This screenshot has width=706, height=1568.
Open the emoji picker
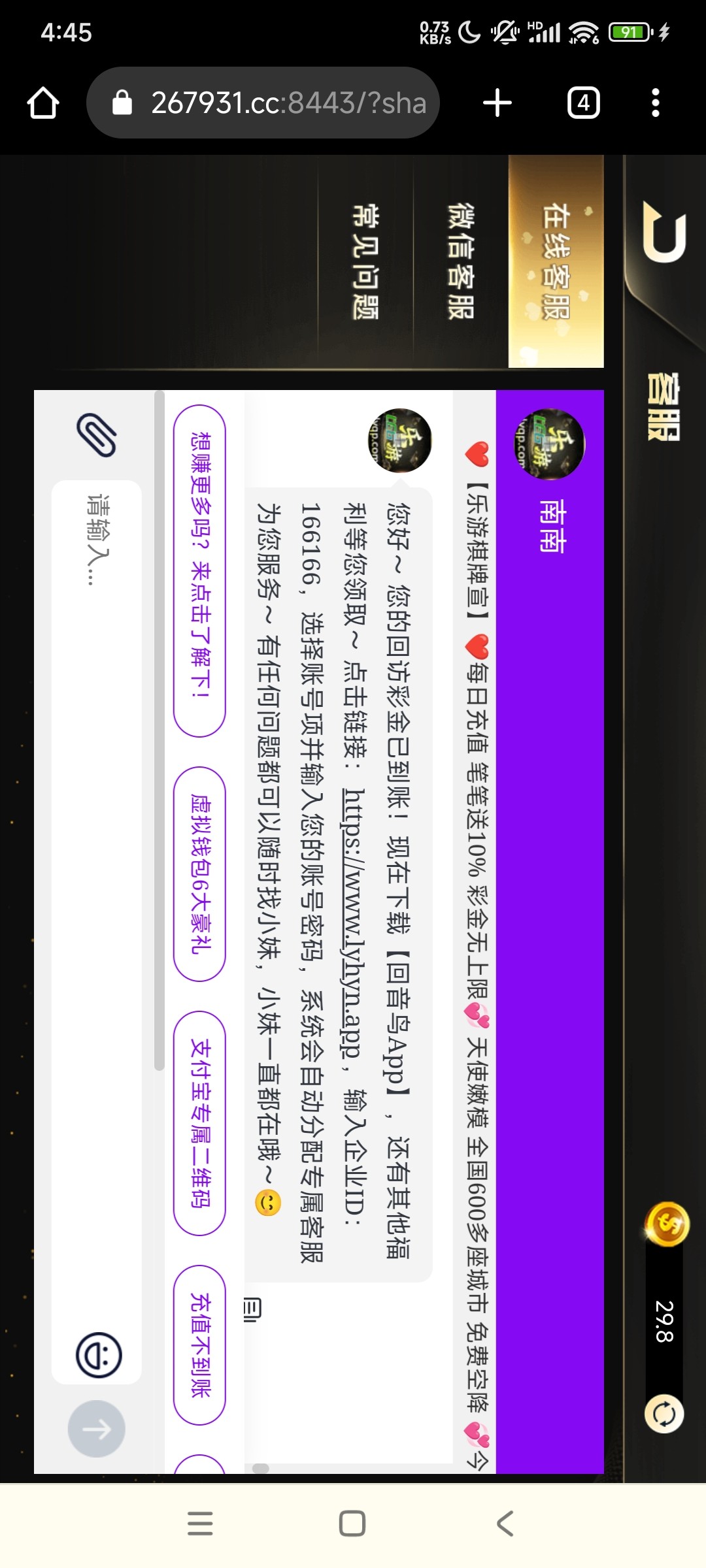pos(99,1355)
